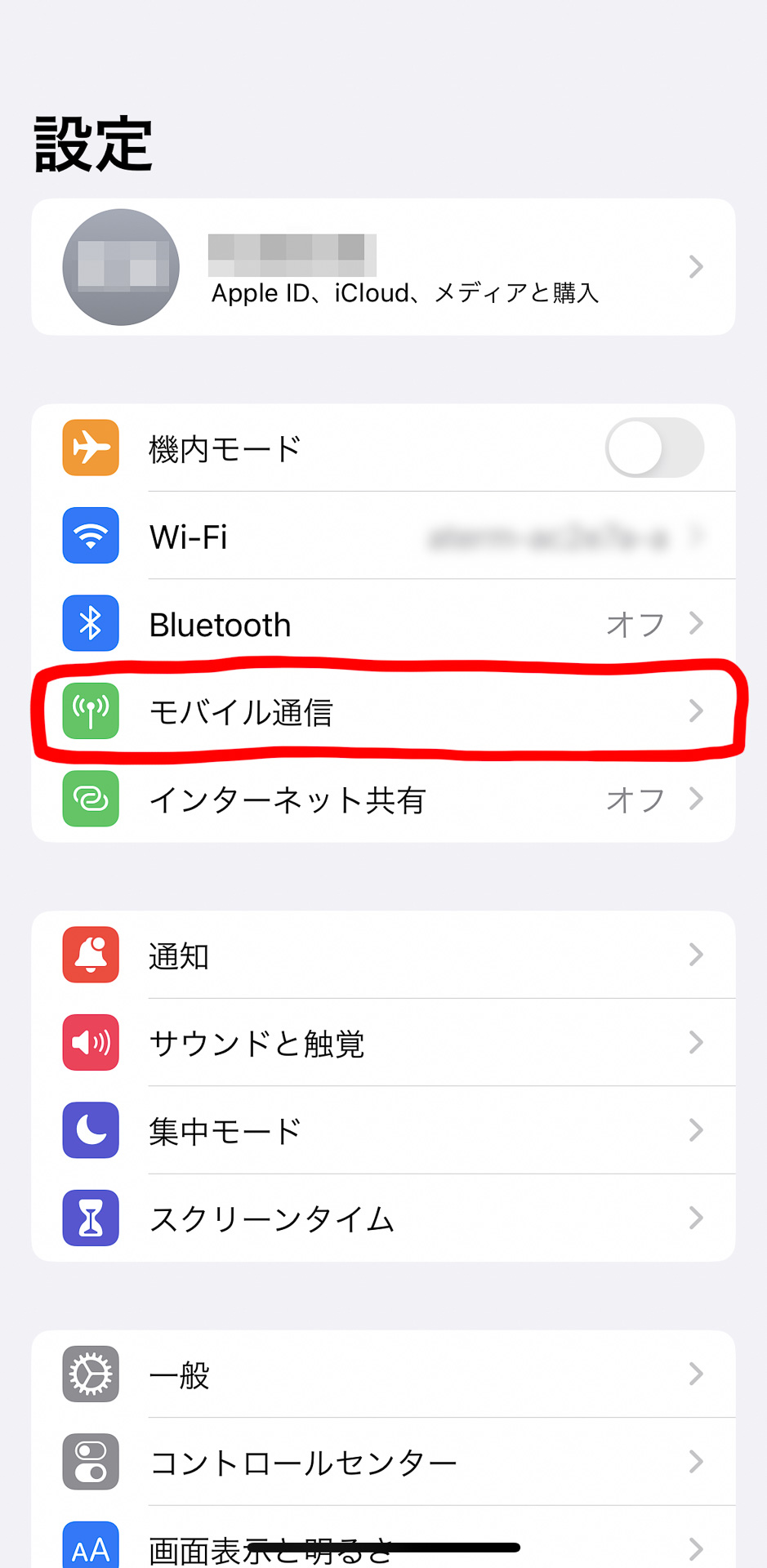Tap the Wi-Fi icon
Viewport: 767px width, 1568px height.
(90, 536)
